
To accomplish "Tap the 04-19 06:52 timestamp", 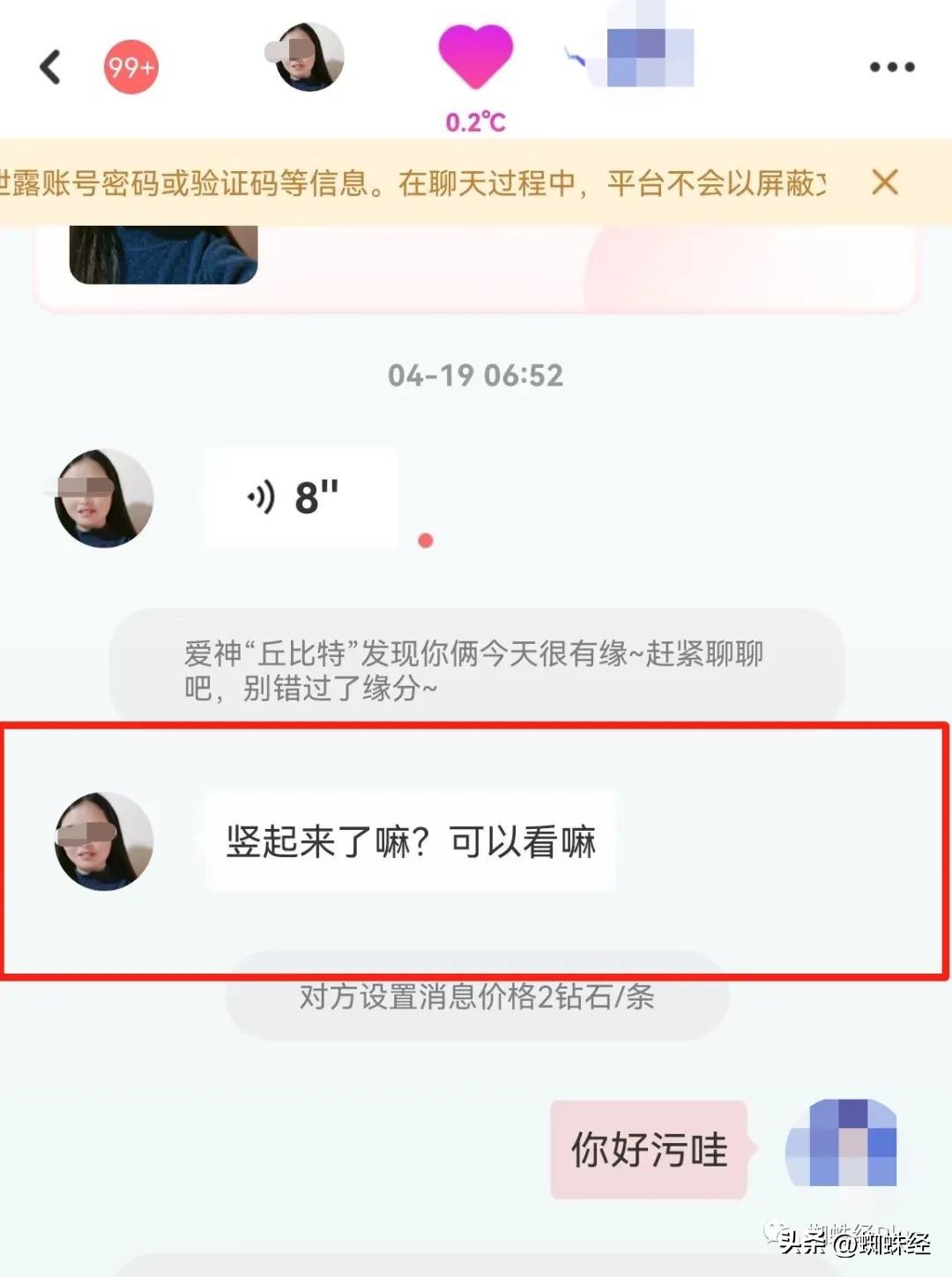I will [x=476, y=374].
